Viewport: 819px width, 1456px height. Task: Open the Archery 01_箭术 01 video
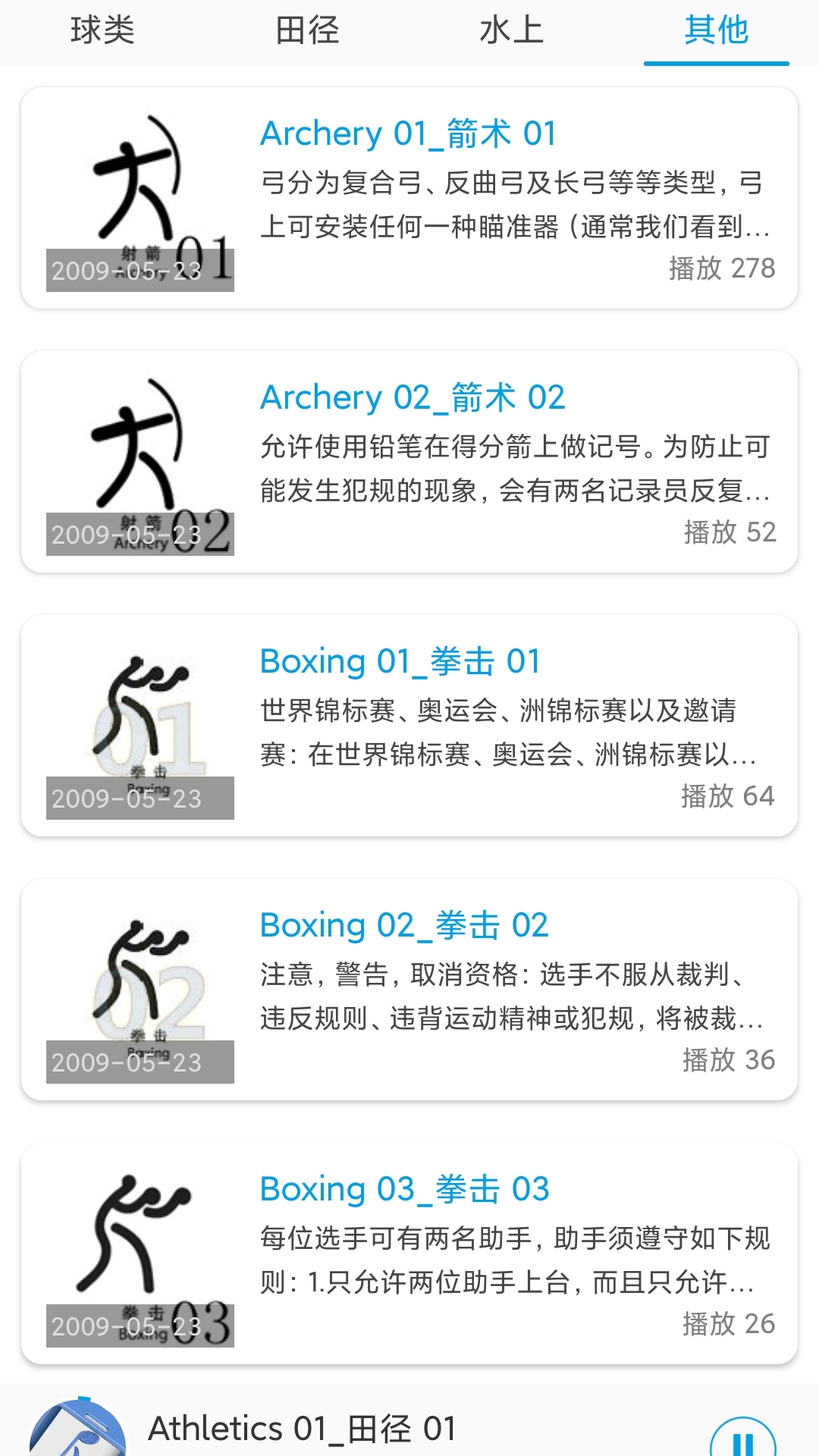(407, 134)
